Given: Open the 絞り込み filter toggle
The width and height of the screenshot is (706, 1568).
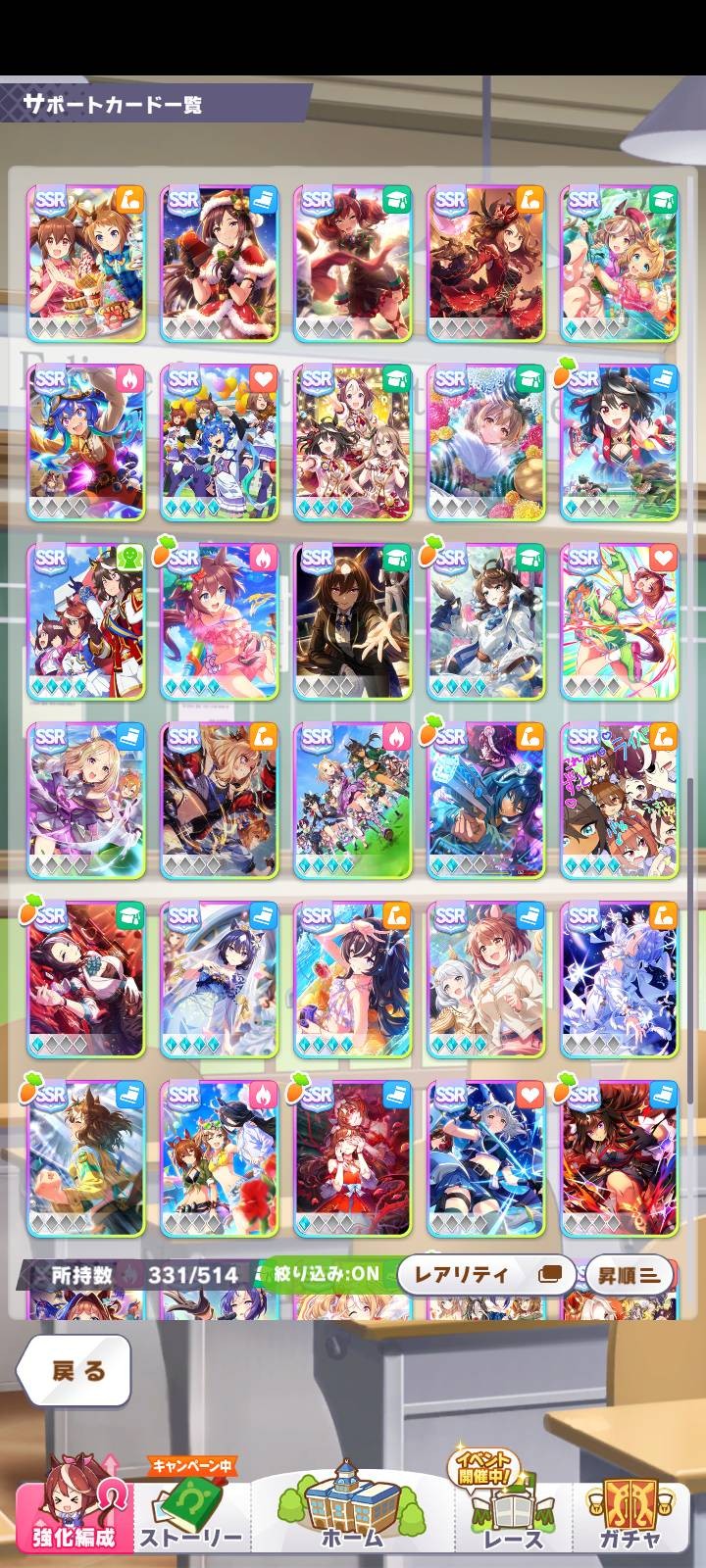Looking at the screenshot, I should (326, 1275).
